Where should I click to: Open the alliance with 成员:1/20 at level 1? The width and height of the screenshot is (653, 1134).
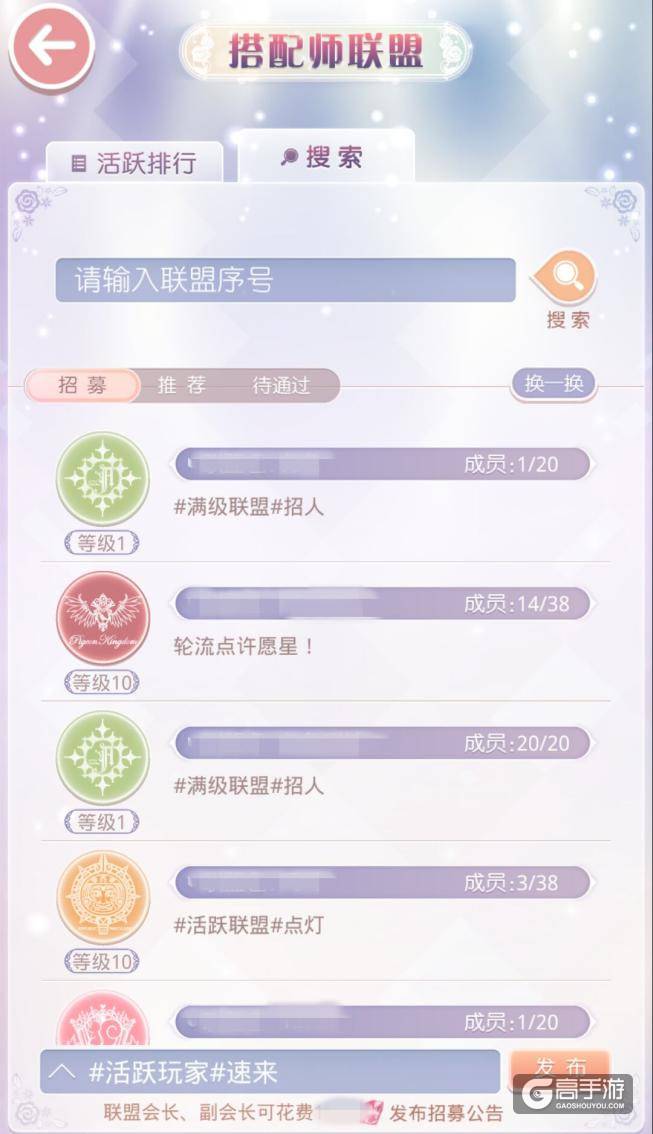[325, 493]
